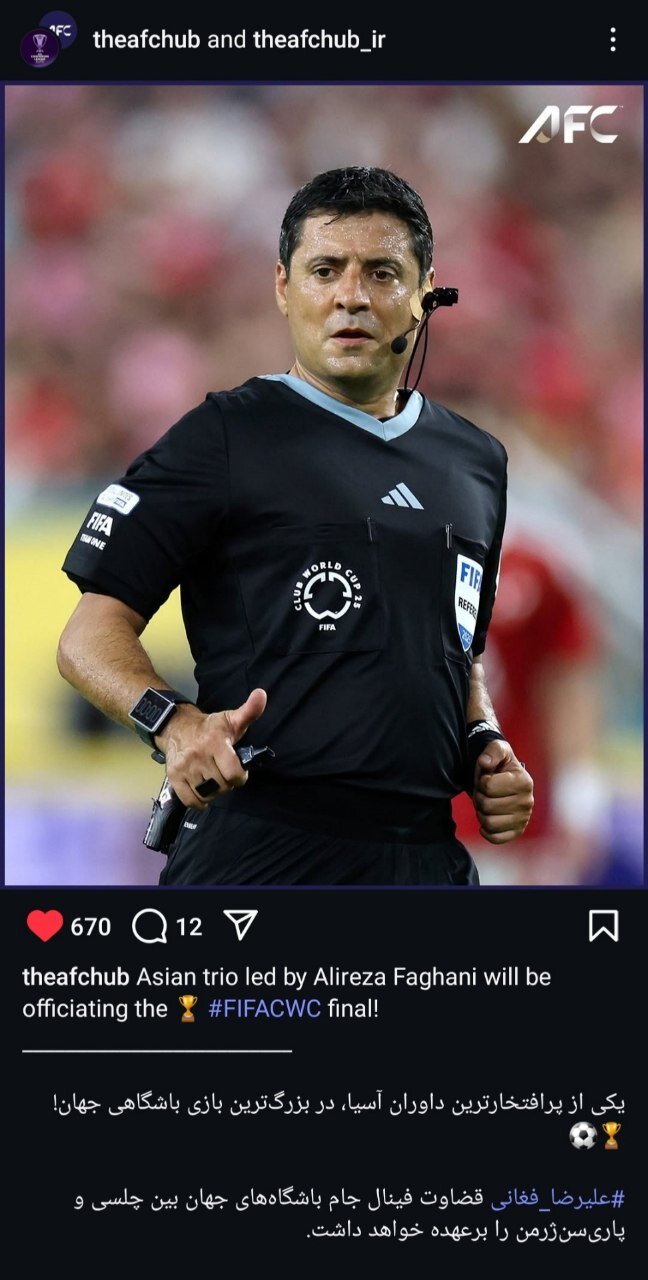Screen dimensions: 648x1280
Task: Open theafchub and theafchub_ir account names
Action: 238,40
